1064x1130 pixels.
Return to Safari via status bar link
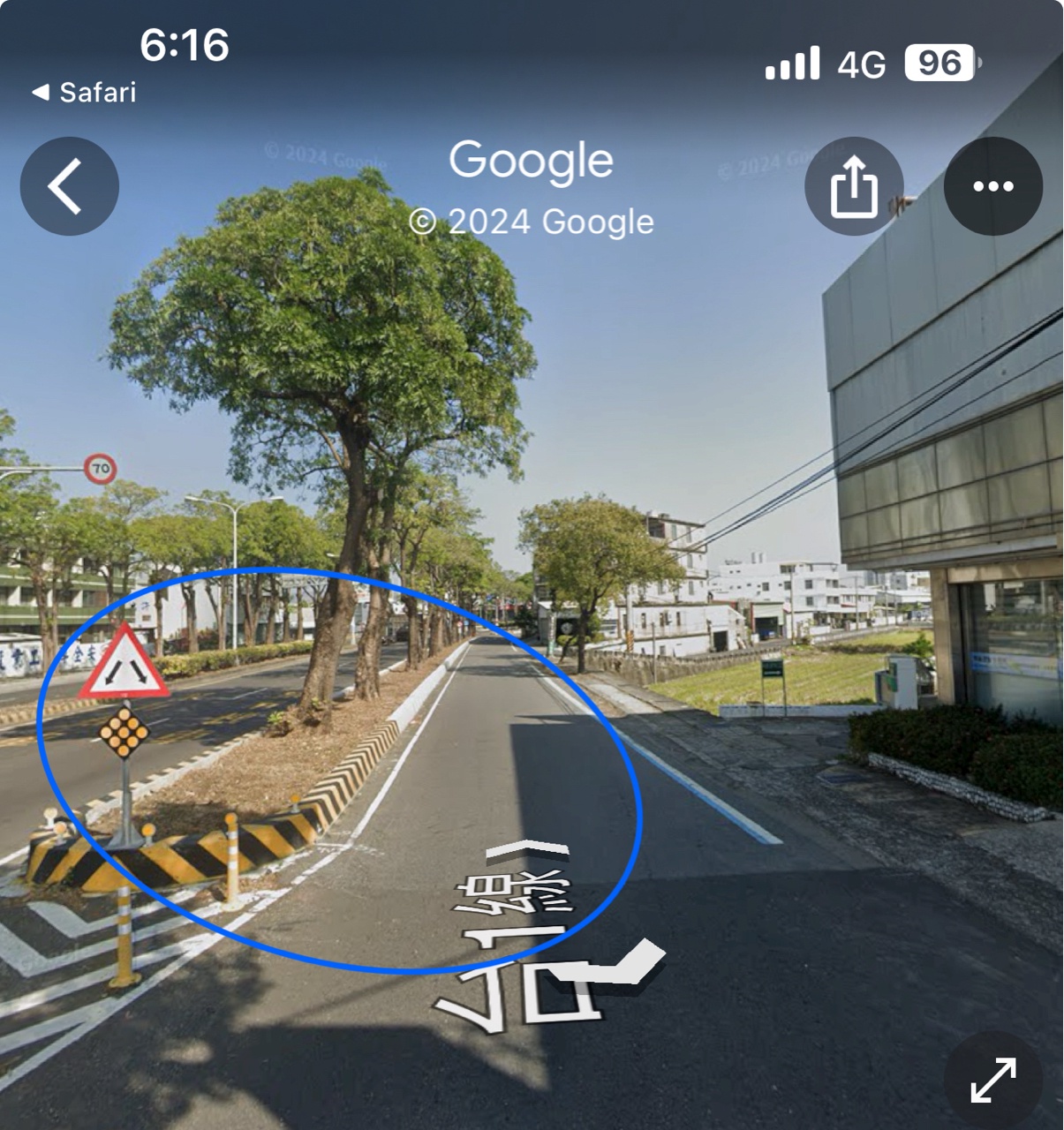pyautogui.click(x=85, y=92)
